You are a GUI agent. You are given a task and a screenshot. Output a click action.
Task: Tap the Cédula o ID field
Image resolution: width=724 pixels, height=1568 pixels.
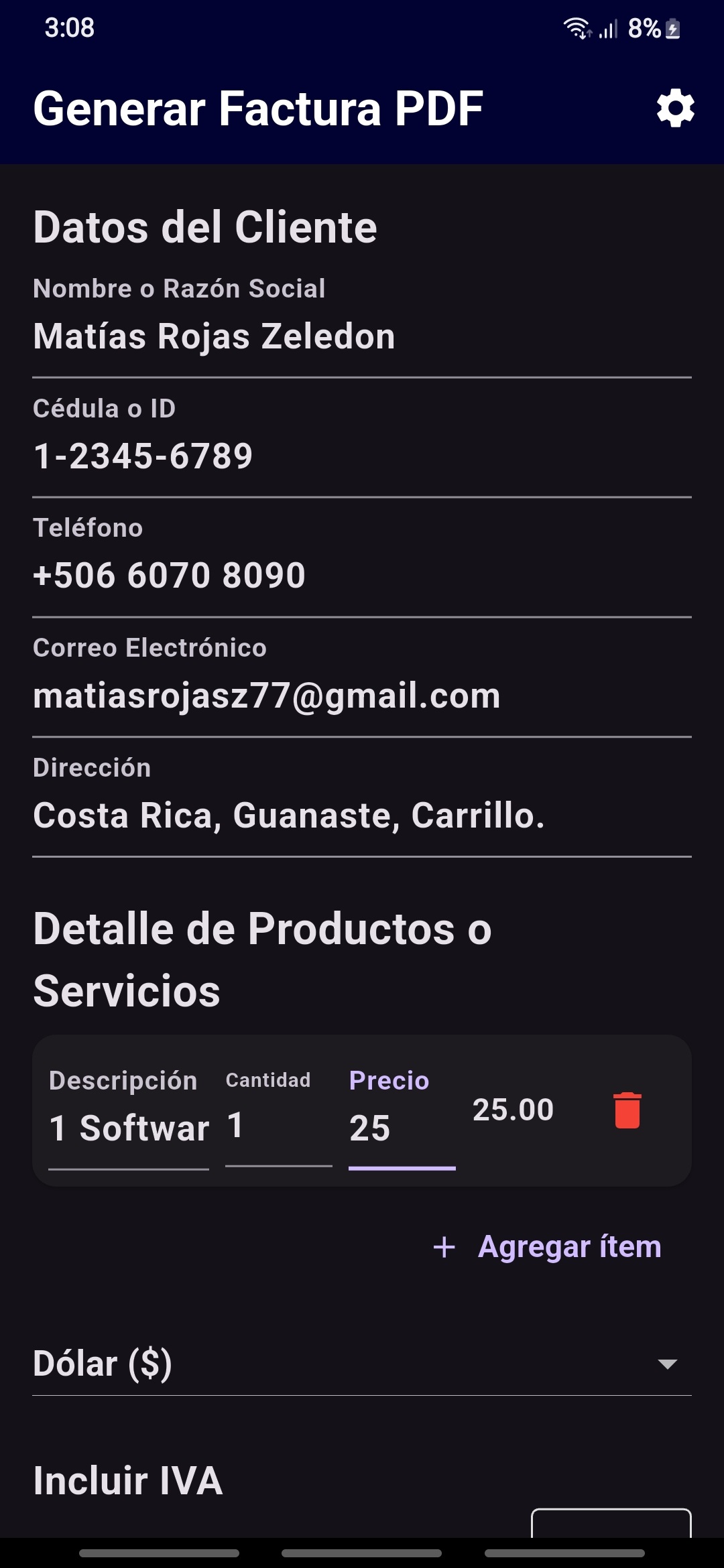coord(361,456)
